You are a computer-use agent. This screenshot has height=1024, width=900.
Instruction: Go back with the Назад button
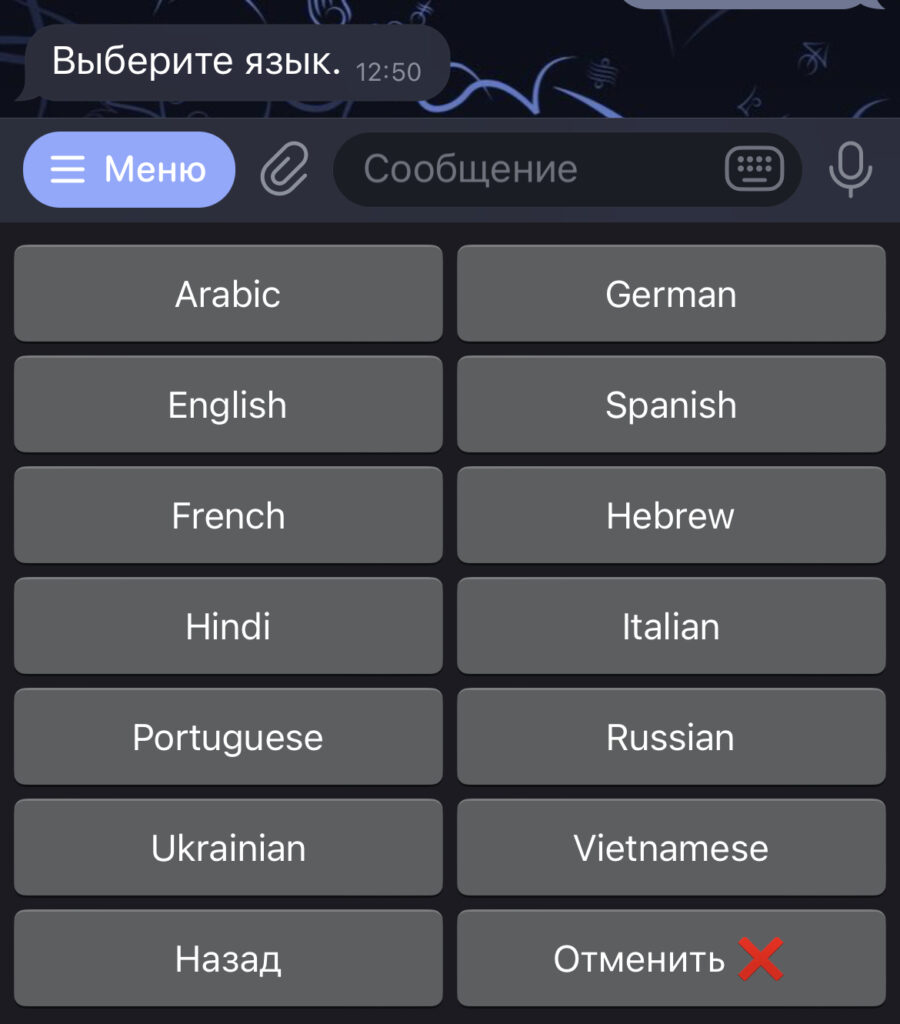tap(228, 959)
